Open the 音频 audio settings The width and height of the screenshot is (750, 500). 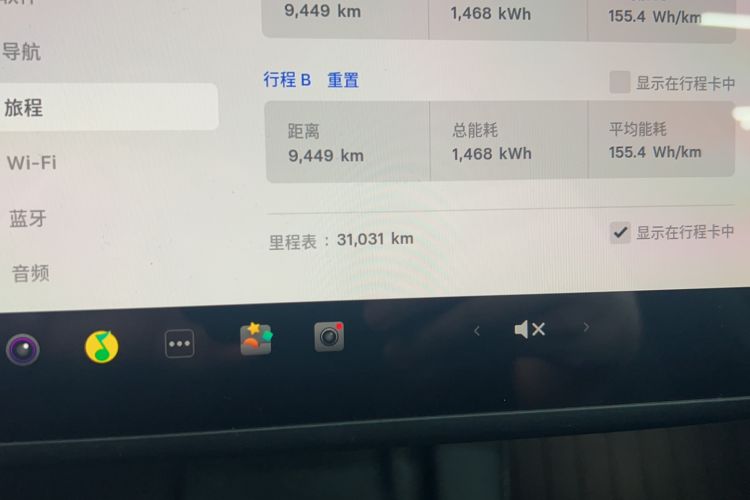tap(30, 272)
